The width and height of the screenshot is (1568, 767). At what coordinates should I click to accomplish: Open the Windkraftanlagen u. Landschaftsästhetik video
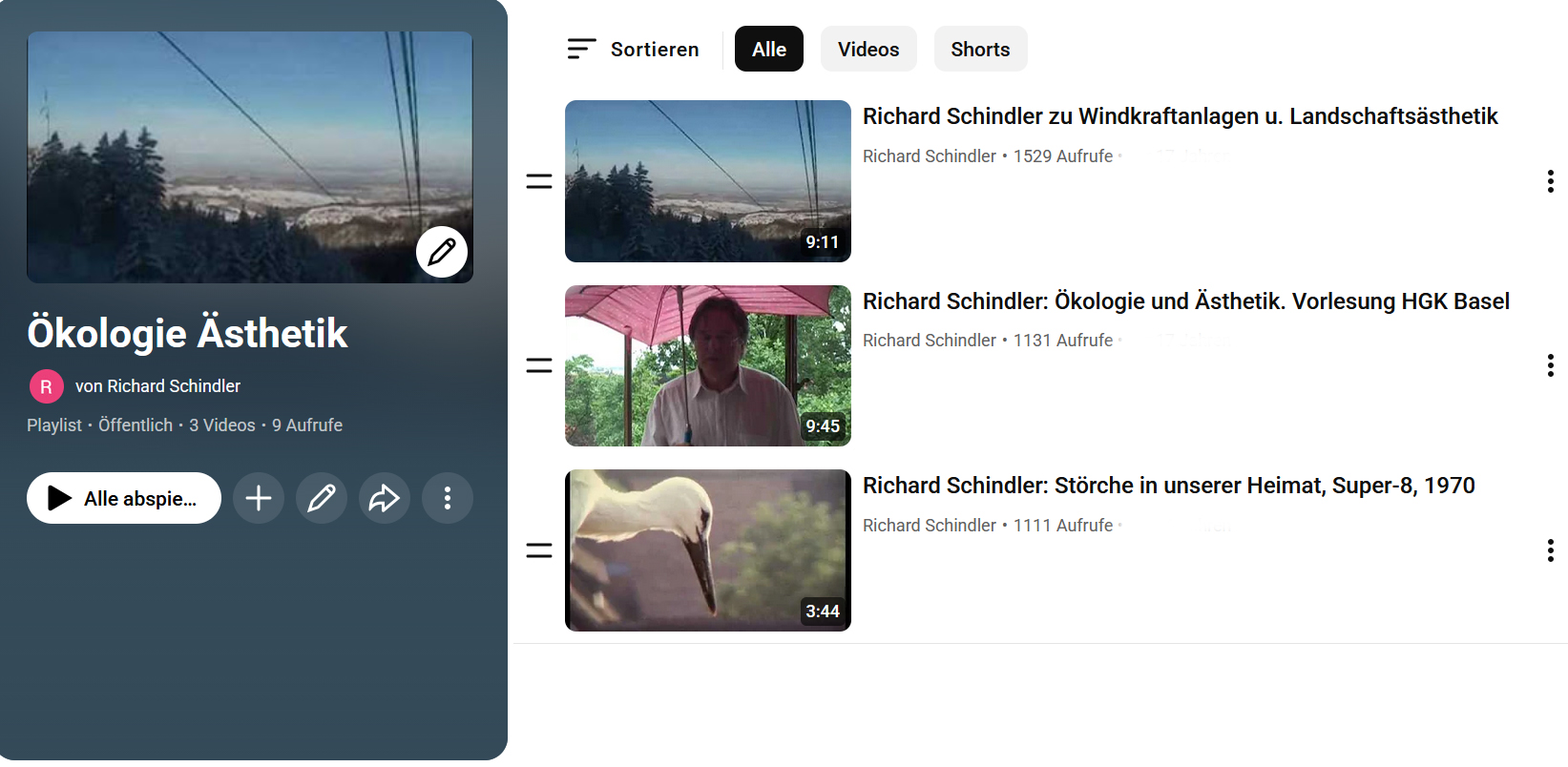[x=1180, y=116]
